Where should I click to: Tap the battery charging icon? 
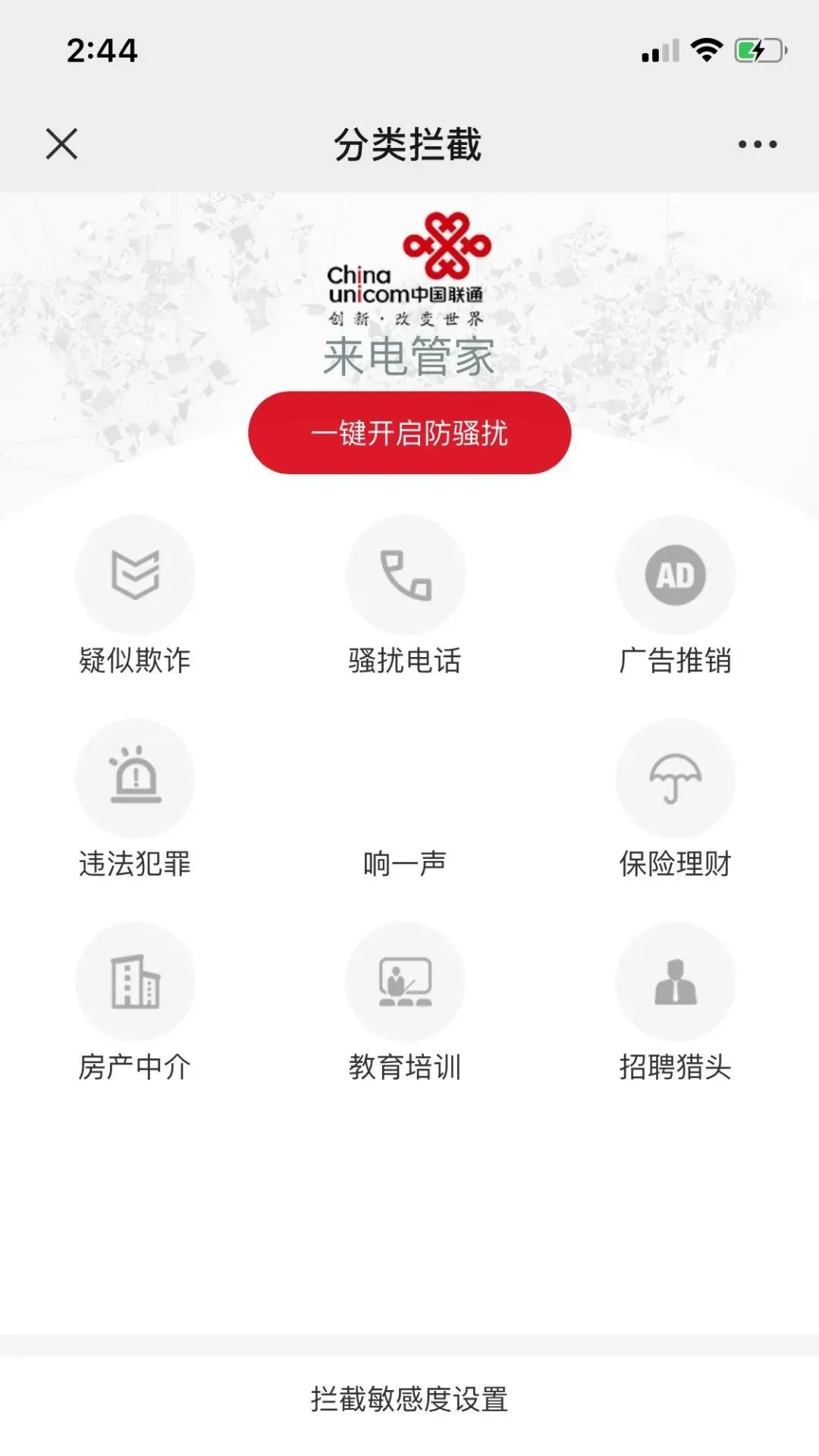[758, 49]
